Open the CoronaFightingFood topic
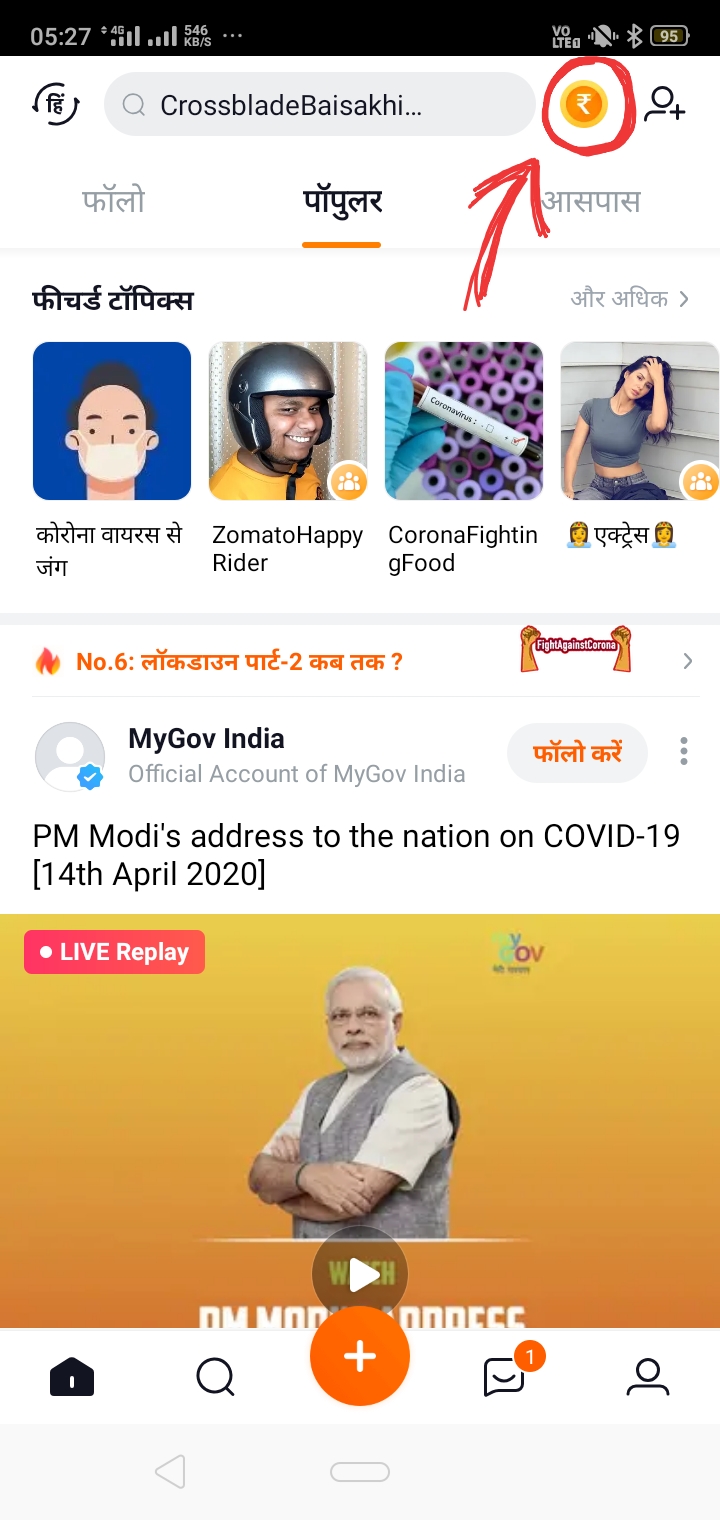 pyautogui.click(x=464, y=421)
